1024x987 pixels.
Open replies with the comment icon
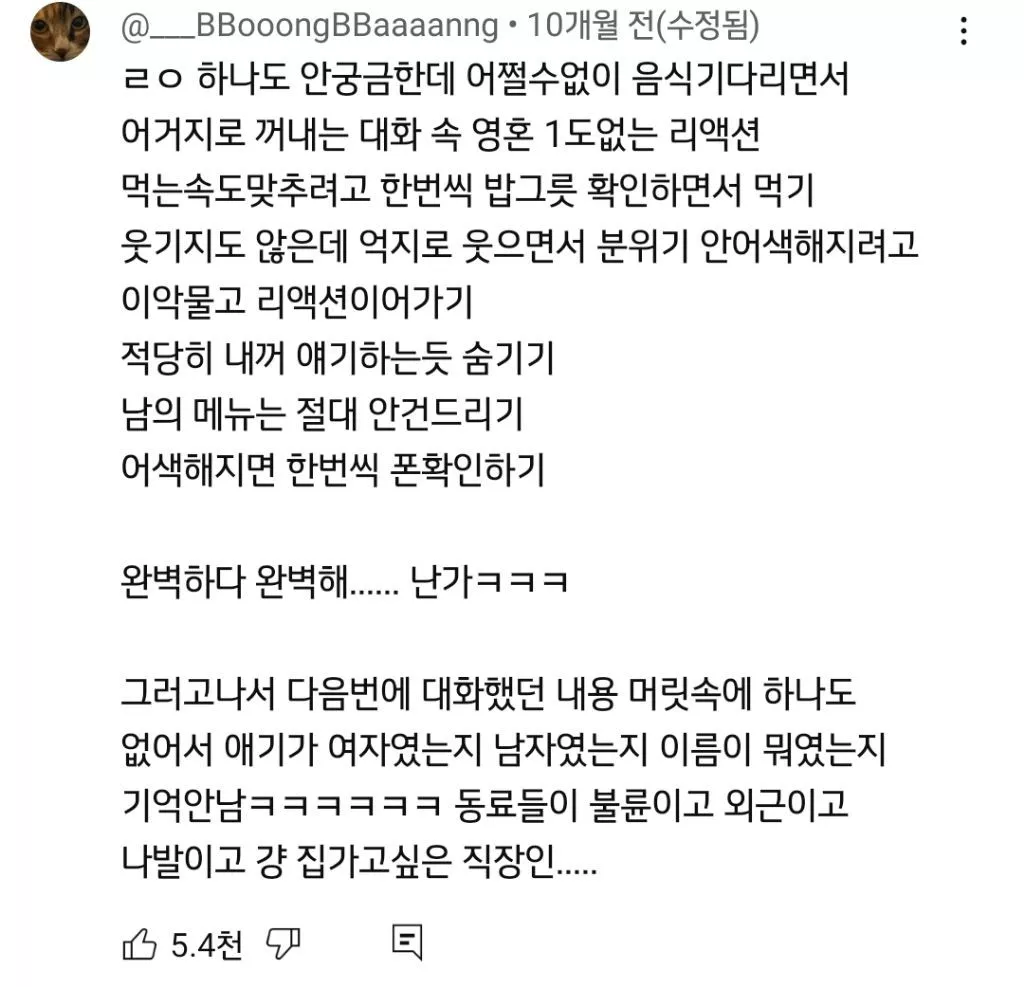tap(407, 942)
